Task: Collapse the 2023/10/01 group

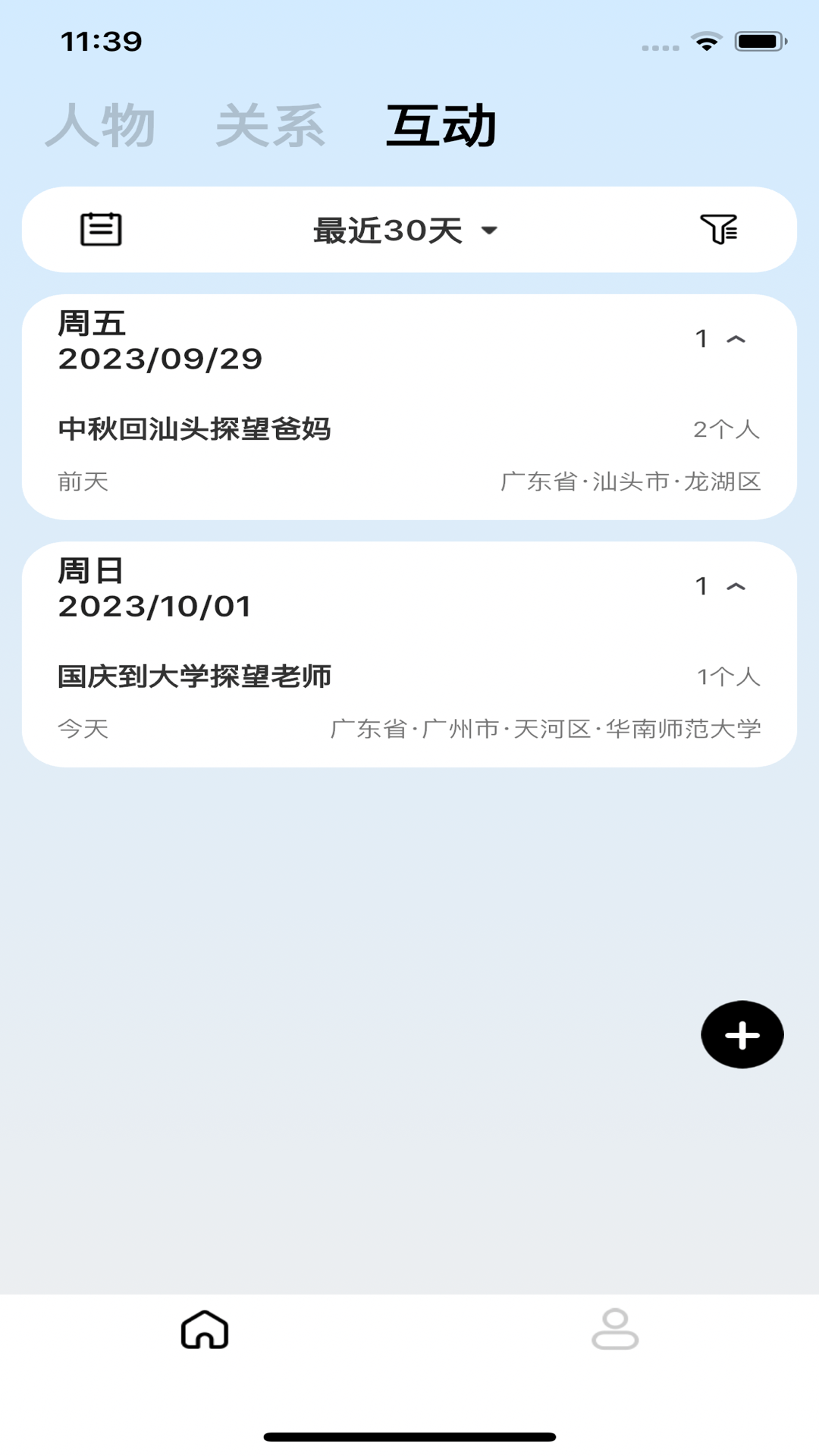Action: tap(736, 586)
